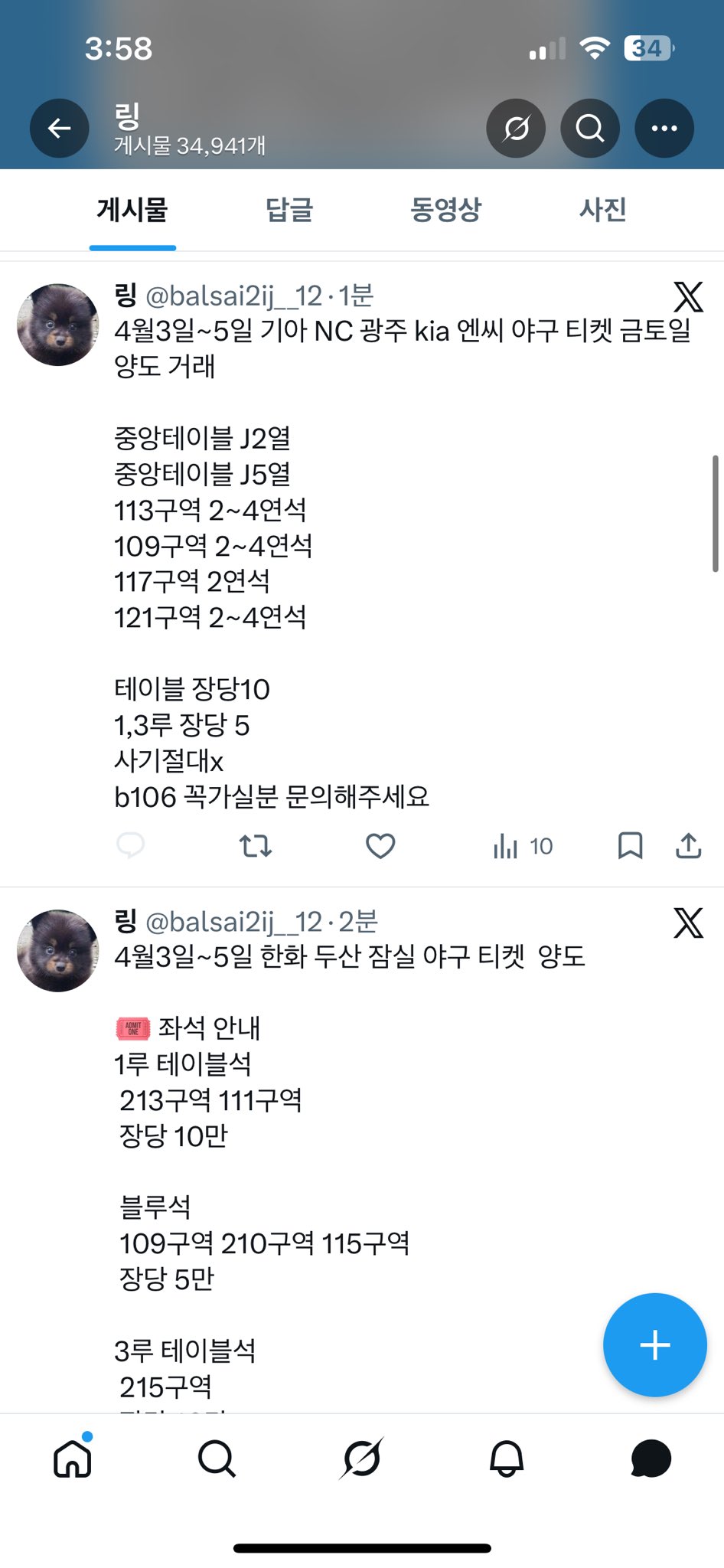Screen dimensions: 724x1568
Task: Switch to the 동영상 tab
Action: coord(445,210)
